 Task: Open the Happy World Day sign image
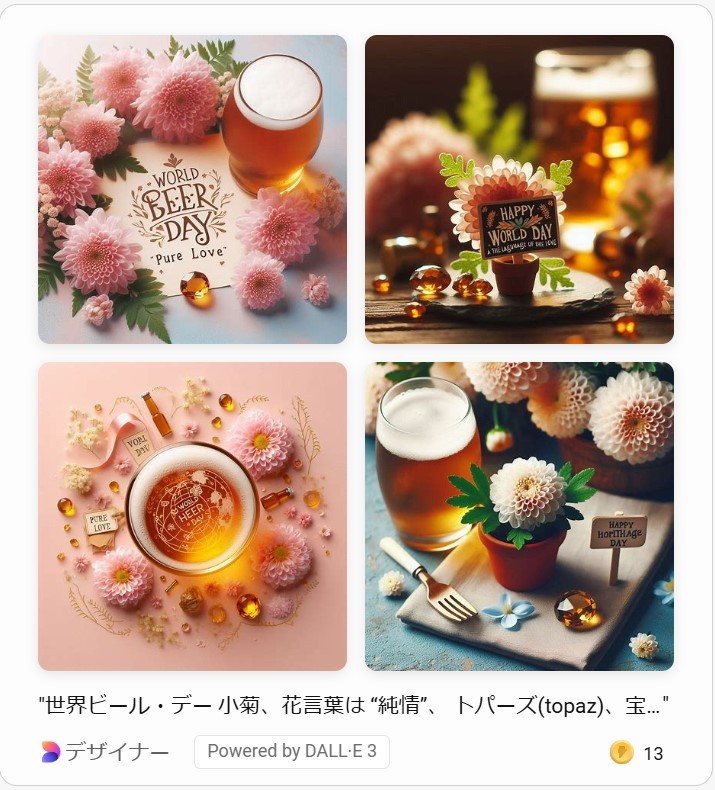coord(519,190)
